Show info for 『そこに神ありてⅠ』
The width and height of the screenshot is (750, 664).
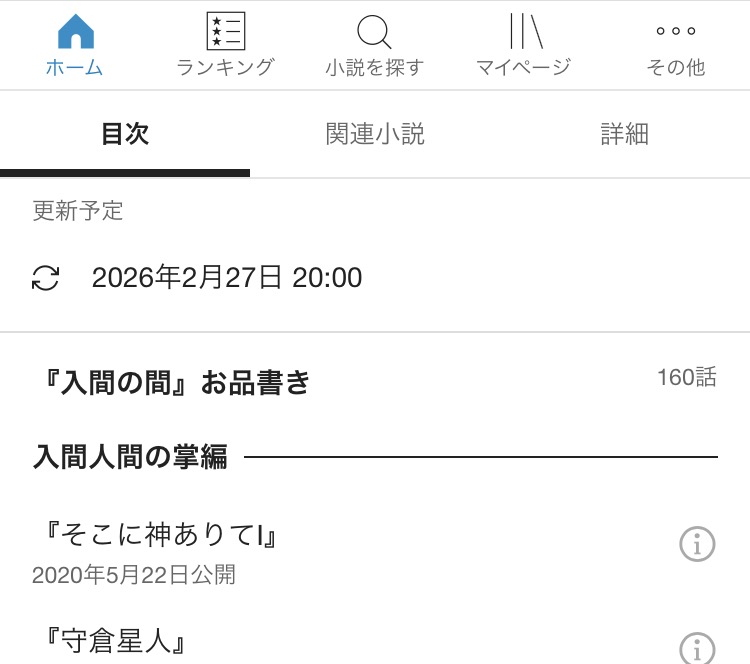[x=697, y=545]
